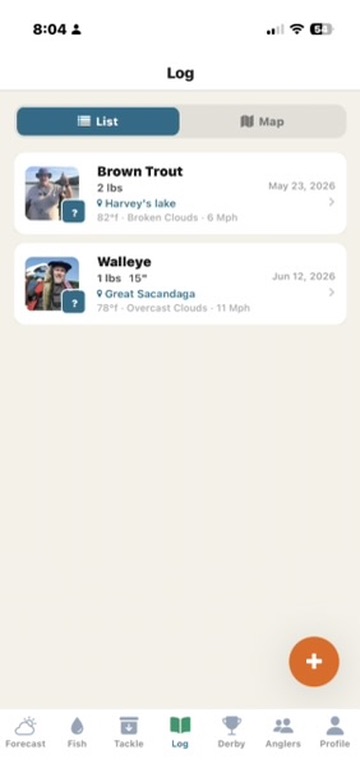Tap the Great Sacandaga location link
This screenshot has height=782, width=360.
pos(146,294)
